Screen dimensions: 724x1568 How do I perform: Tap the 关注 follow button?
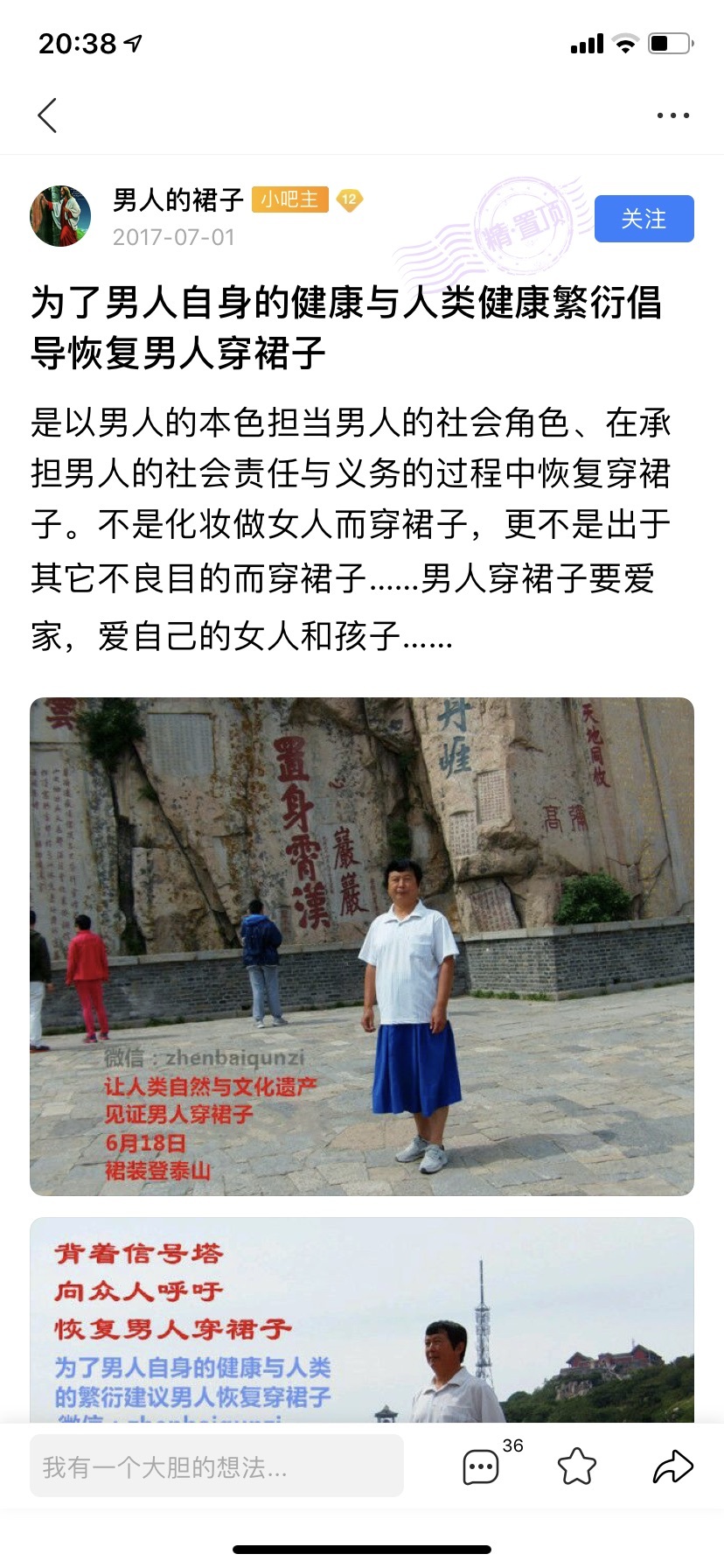(x=644, y=219)
